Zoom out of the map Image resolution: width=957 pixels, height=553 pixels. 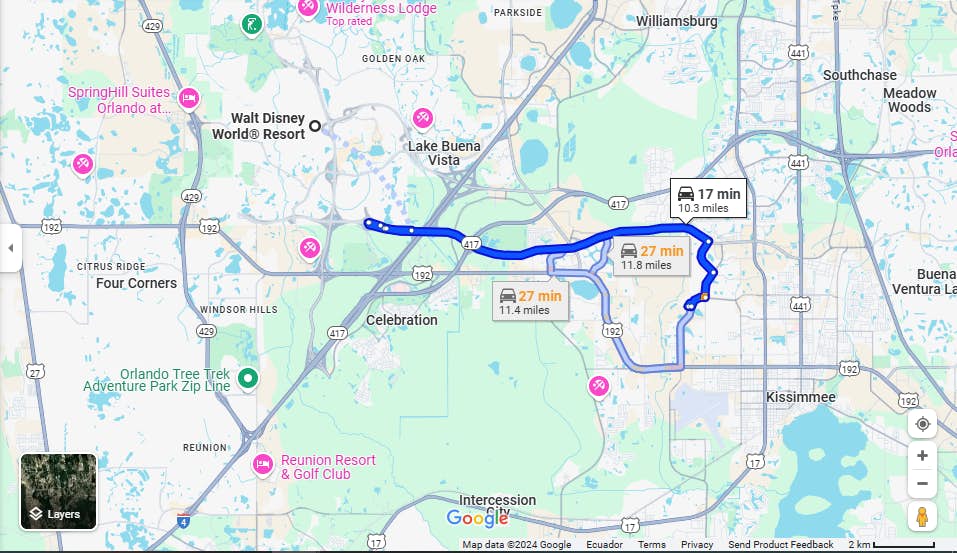(922, 484)
